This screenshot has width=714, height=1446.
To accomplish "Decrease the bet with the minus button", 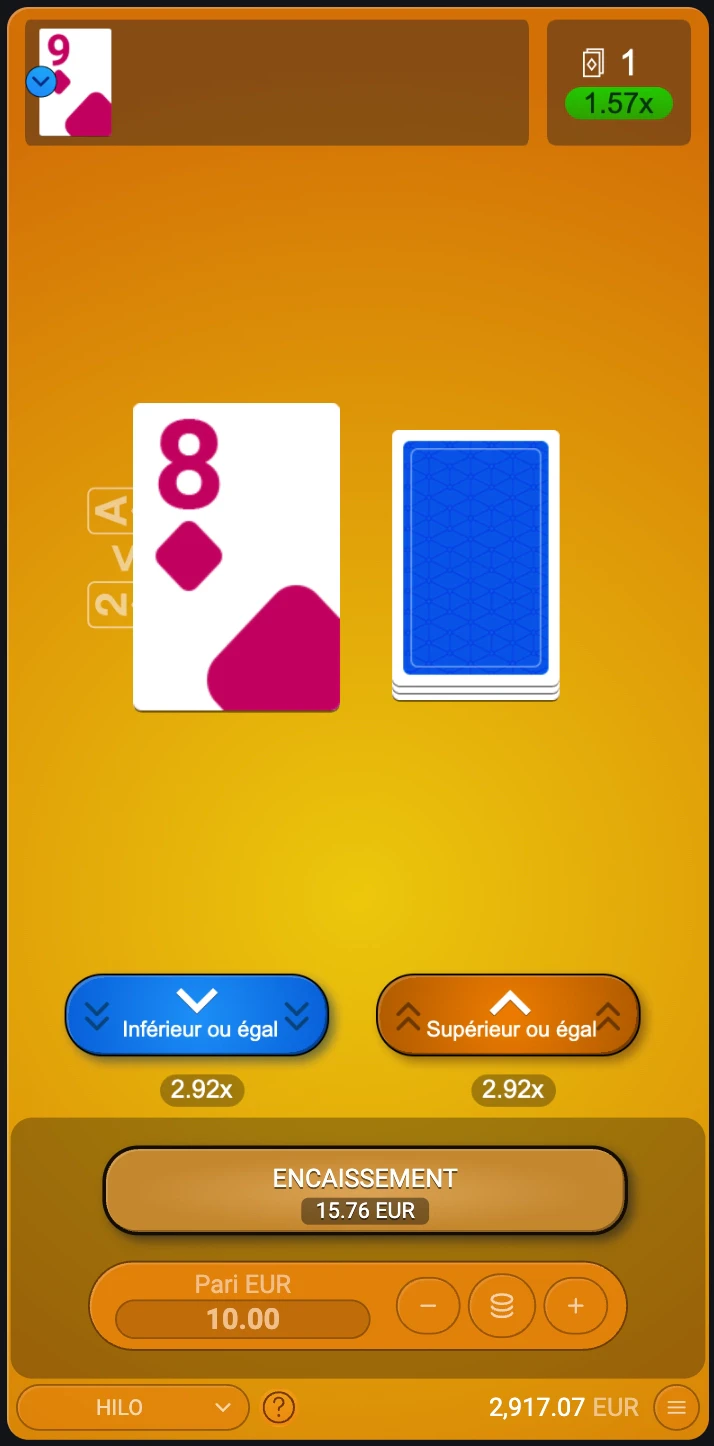I will point(428,1306).
